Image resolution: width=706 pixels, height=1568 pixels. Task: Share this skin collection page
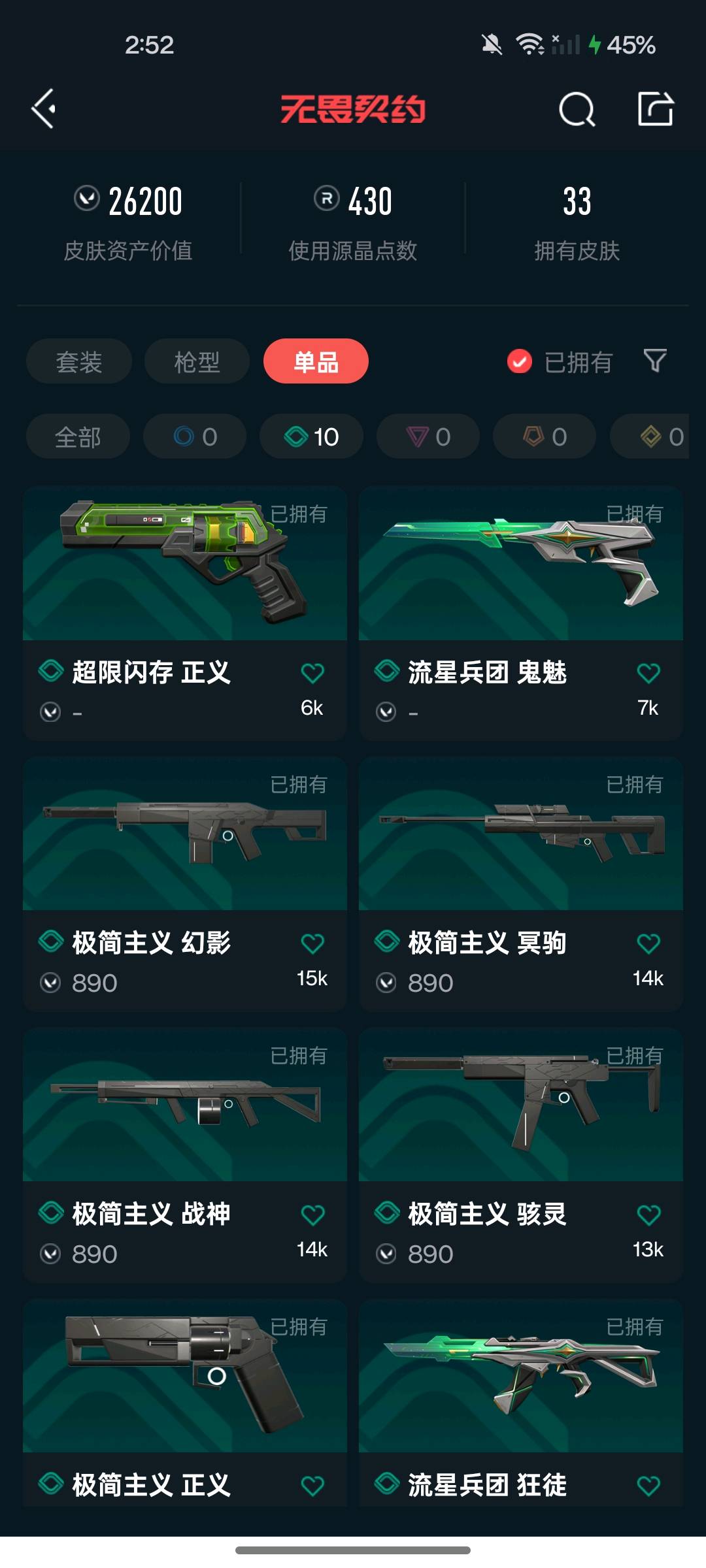(x=656, y=108)
